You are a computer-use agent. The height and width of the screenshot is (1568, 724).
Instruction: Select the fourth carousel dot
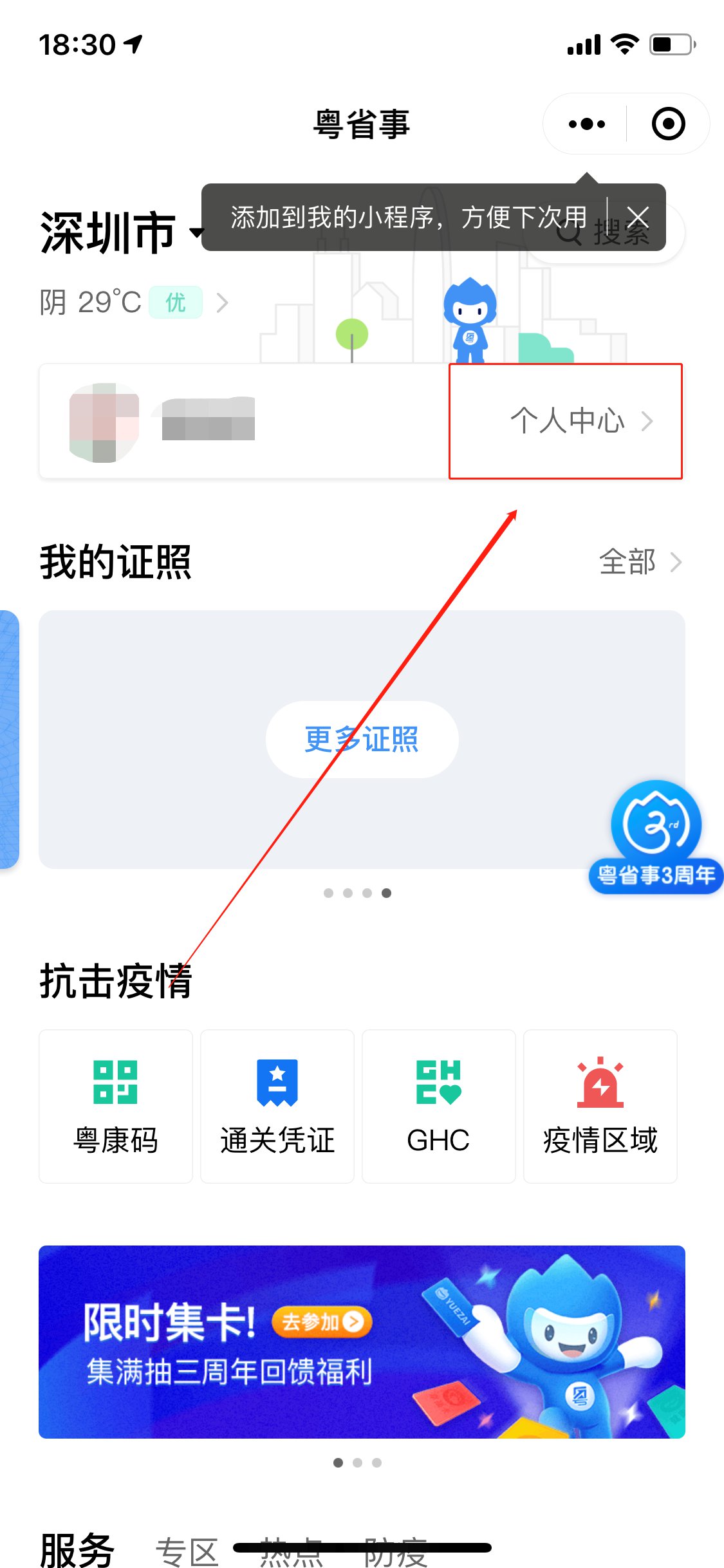point(387,893)
